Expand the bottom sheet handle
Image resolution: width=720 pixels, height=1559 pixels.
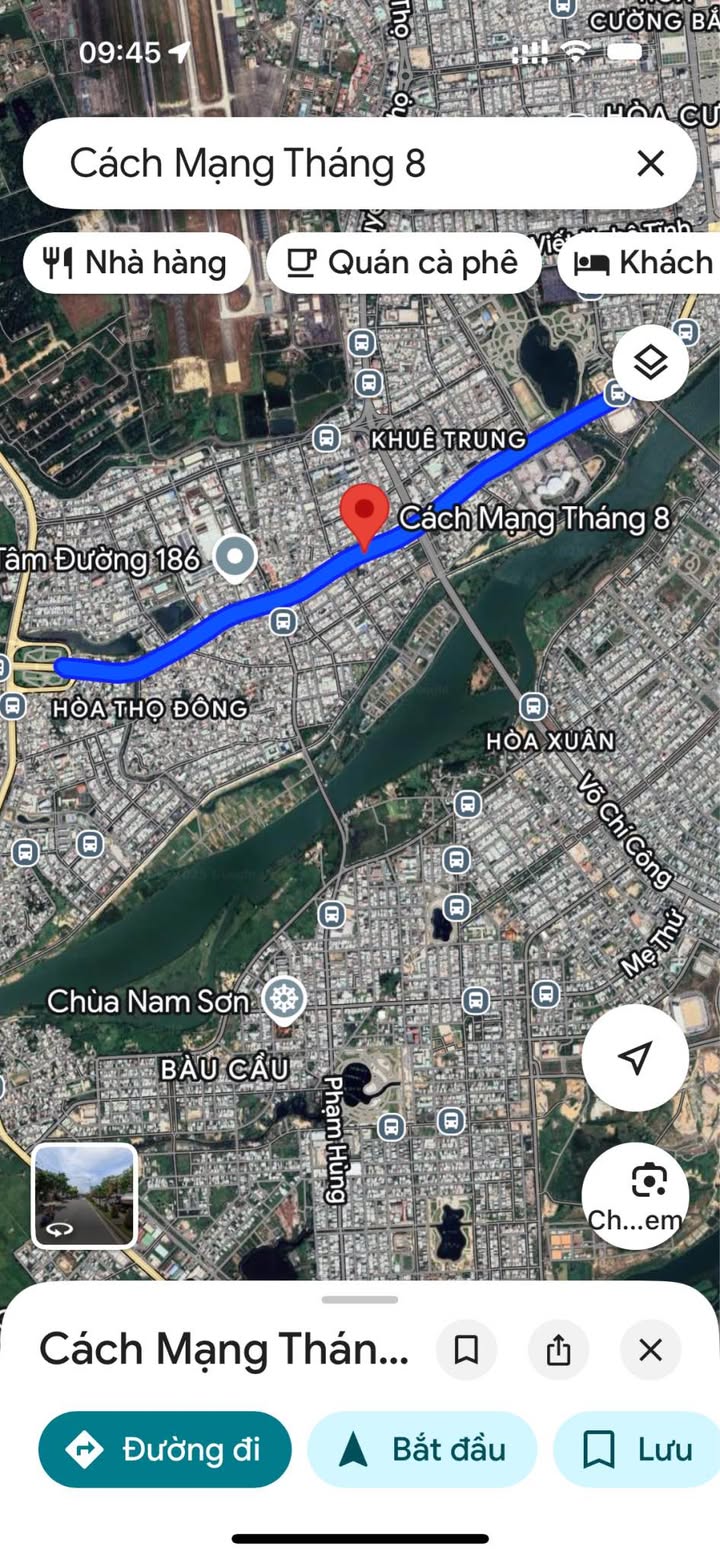pyautogui.click(x=360, y=1299)
